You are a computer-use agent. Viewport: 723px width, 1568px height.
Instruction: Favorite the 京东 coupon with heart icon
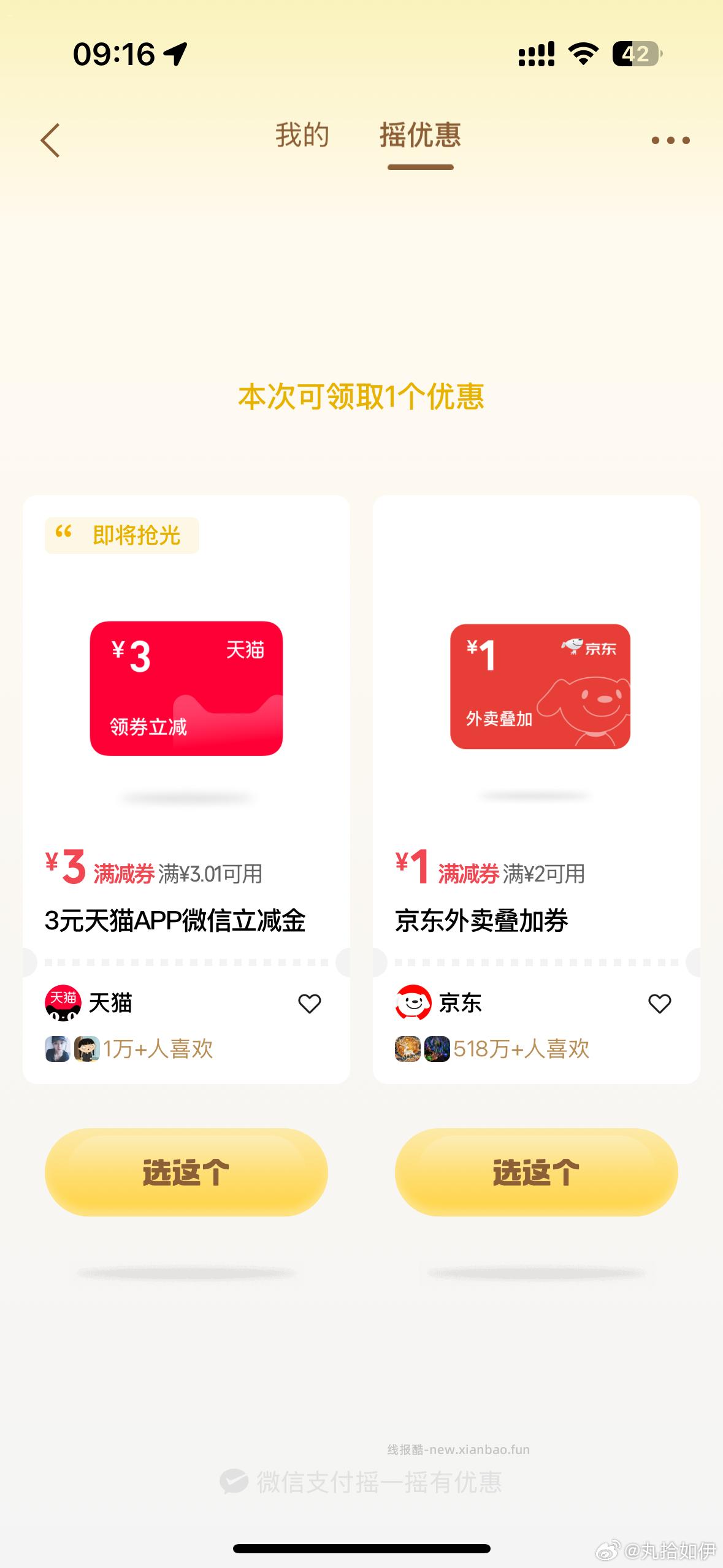tap(659, 1003)
